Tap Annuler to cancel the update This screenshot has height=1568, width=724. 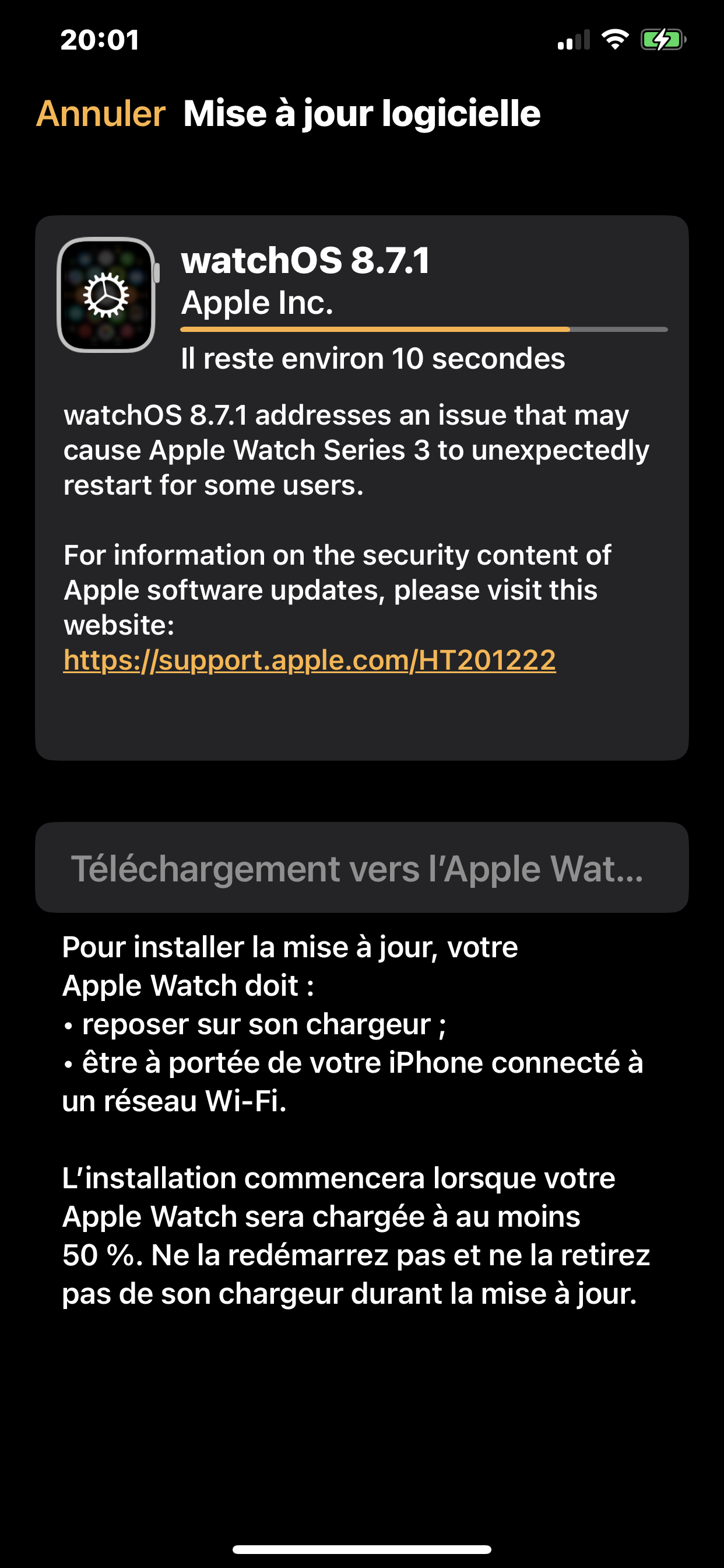coord(101,114)
